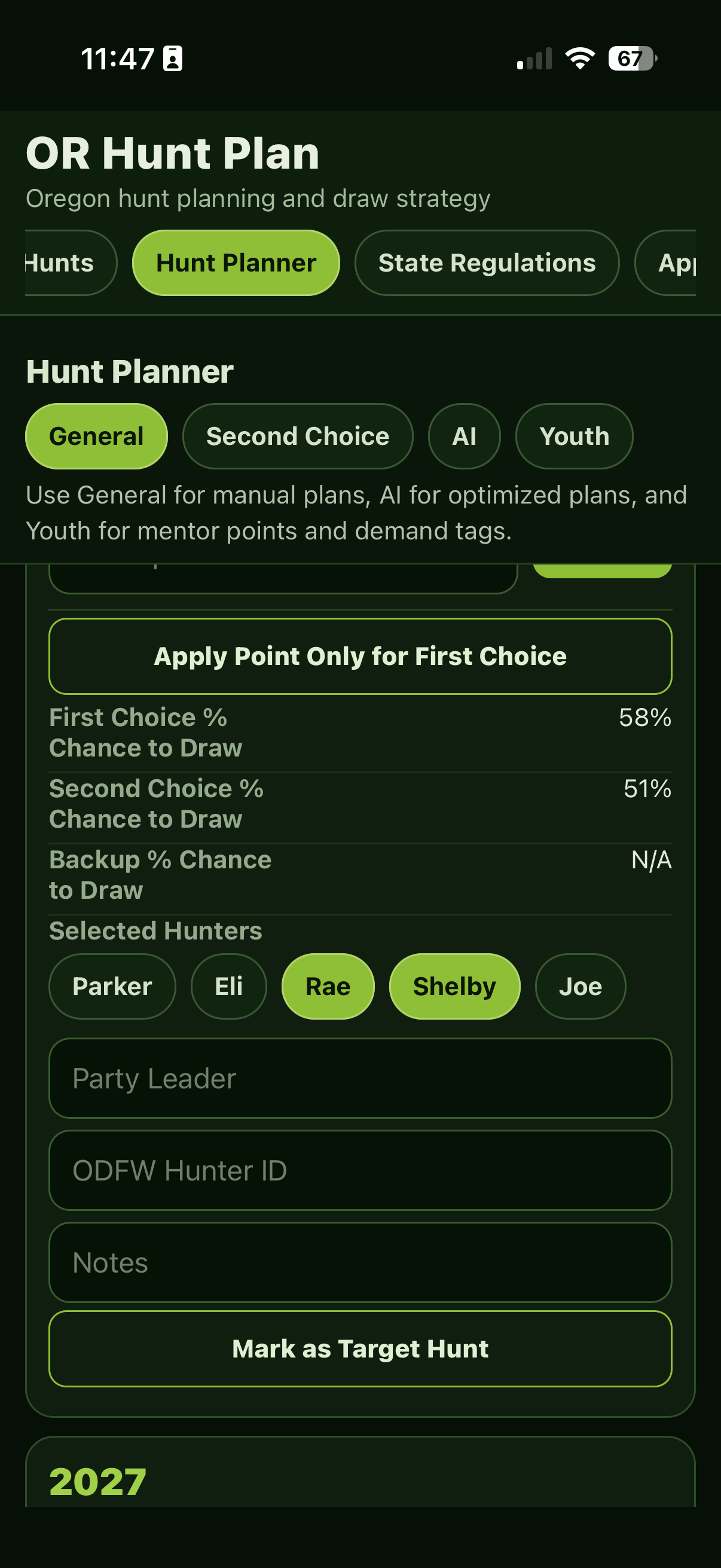Add Parker to selected hunters

[112, 986]
